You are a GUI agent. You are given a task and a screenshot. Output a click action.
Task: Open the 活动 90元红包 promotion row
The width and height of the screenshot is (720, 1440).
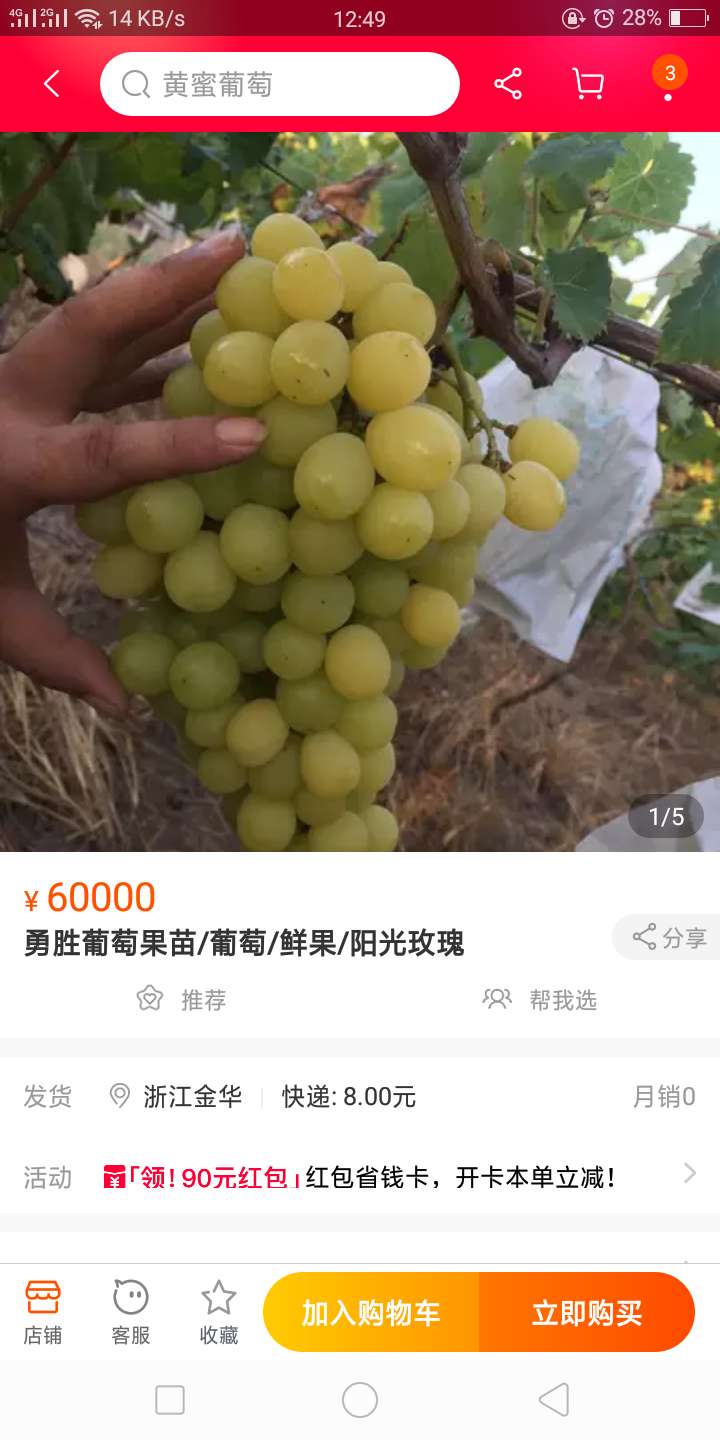360,1177
